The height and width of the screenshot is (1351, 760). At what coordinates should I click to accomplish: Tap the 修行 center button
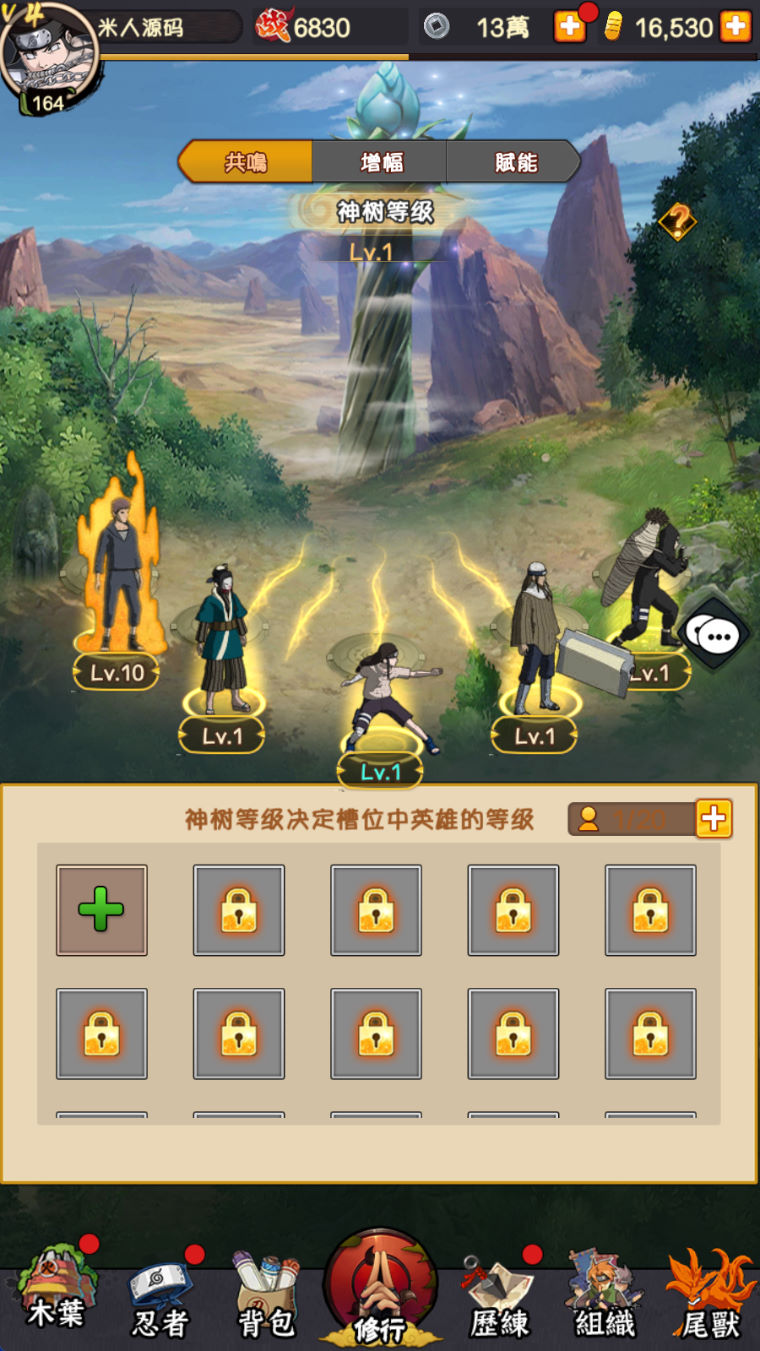[x=380, y=1290]
